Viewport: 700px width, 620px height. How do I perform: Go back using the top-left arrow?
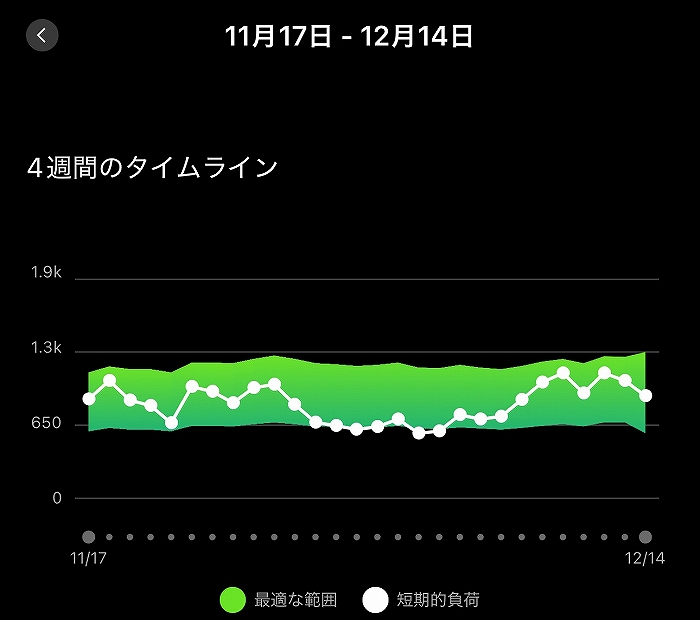(x=42, y=35)
